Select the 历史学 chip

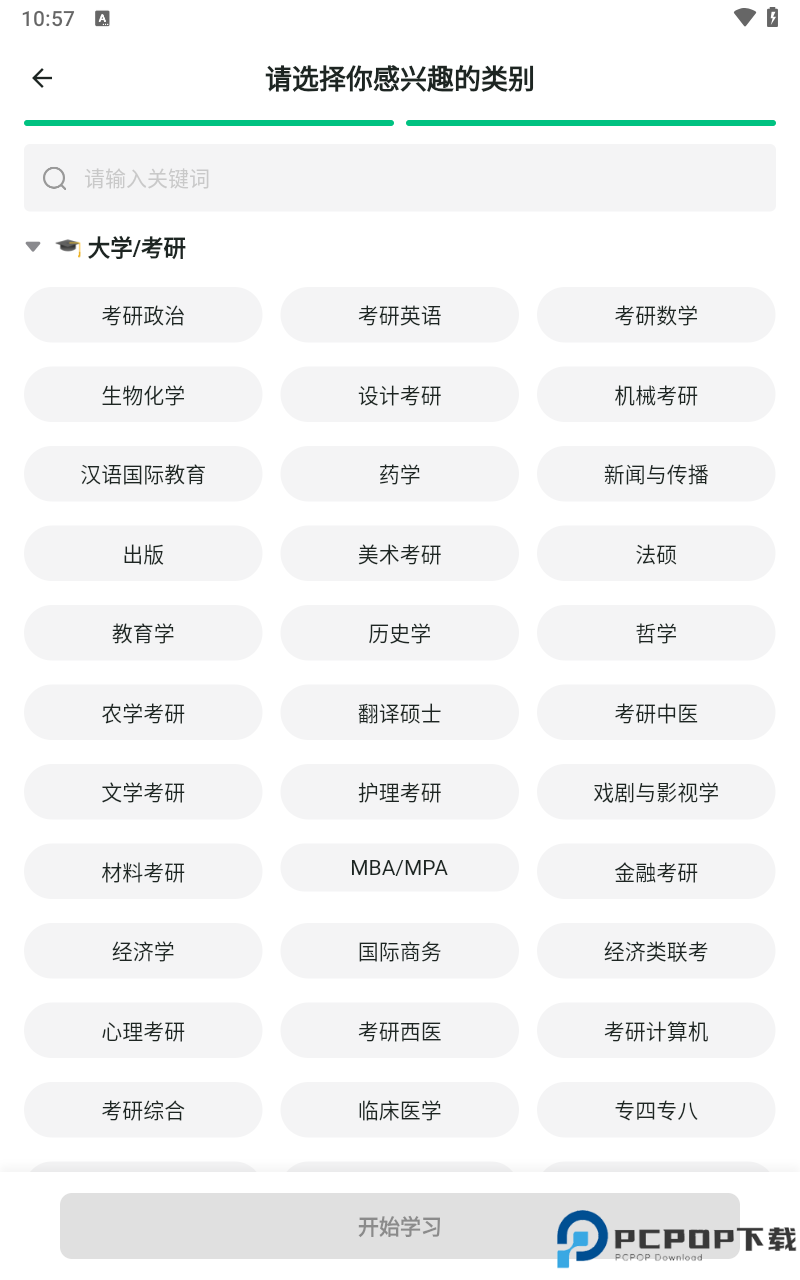[x=400, y=634]
